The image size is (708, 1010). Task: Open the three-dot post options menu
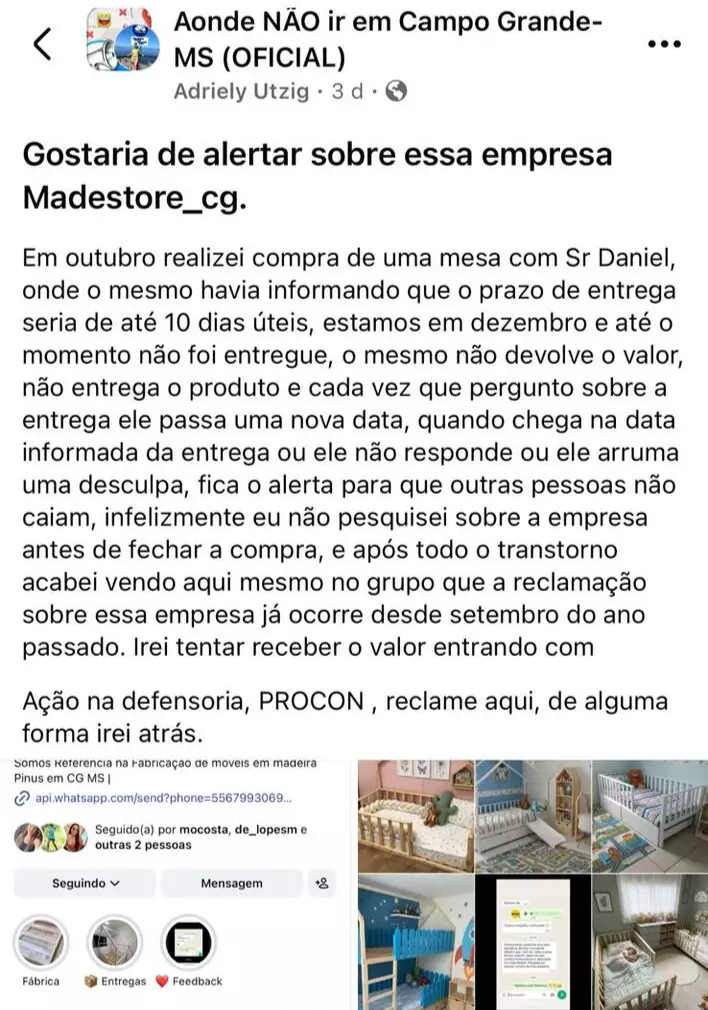click(664, 44)
